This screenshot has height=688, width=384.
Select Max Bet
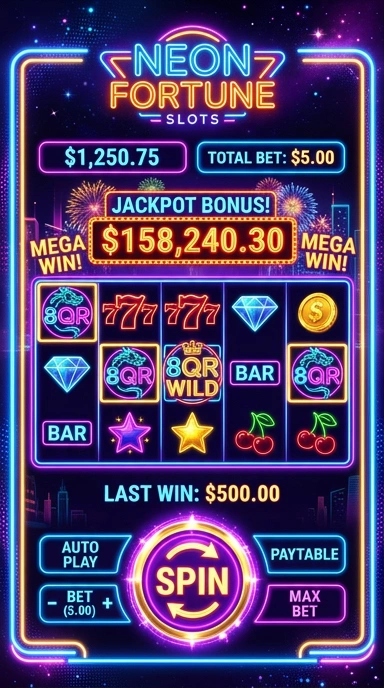[x=305, y=603]
